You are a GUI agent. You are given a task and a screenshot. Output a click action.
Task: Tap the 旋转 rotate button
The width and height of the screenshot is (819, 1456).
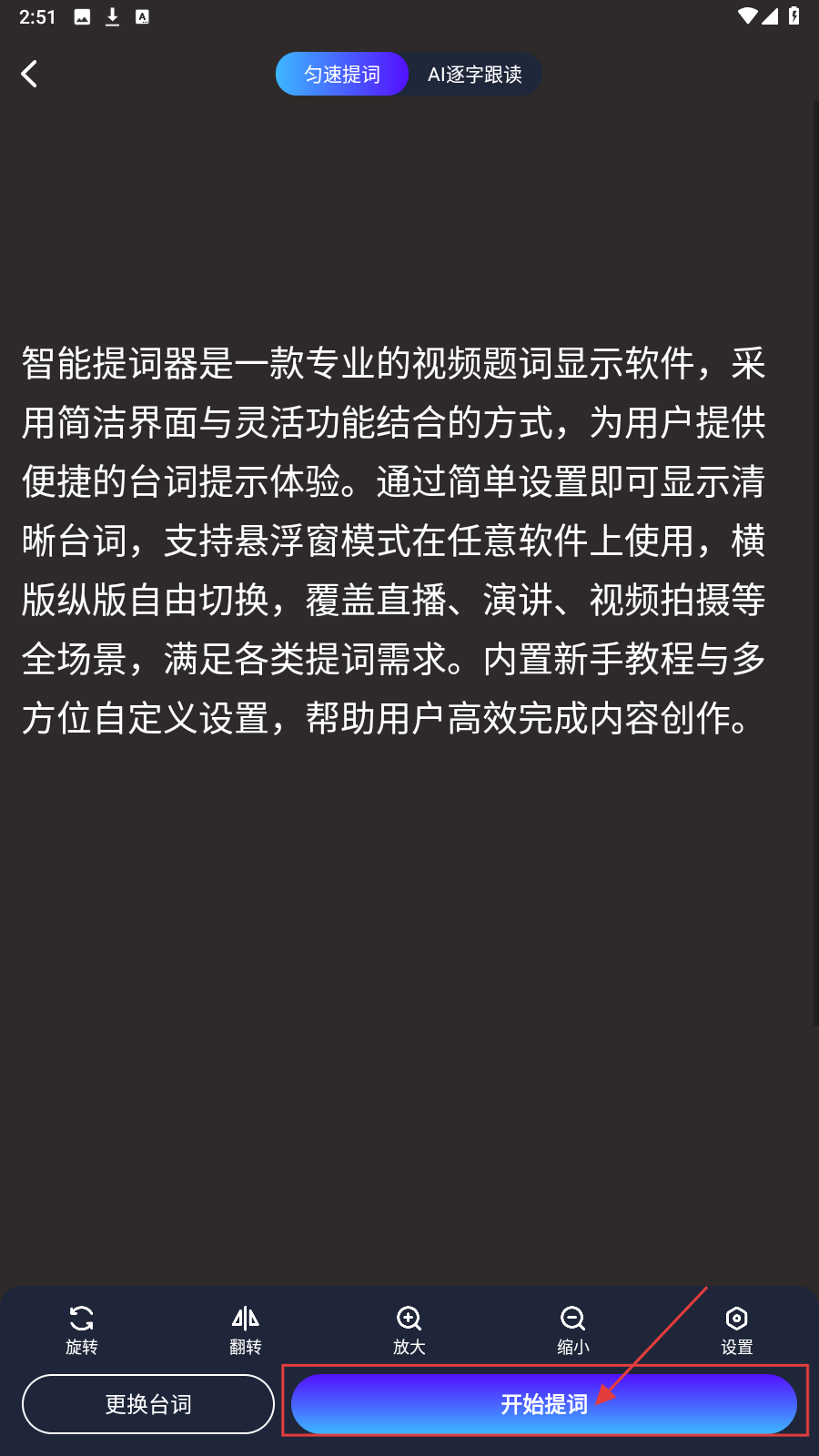(x=82, y=1330)
